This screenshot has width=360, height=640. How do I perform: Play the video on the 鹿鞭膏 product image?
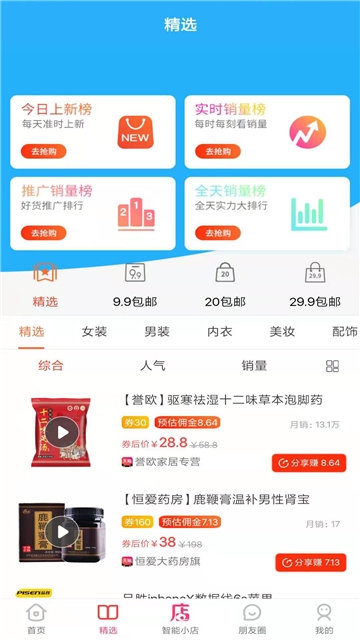click(x=62, y=532)
